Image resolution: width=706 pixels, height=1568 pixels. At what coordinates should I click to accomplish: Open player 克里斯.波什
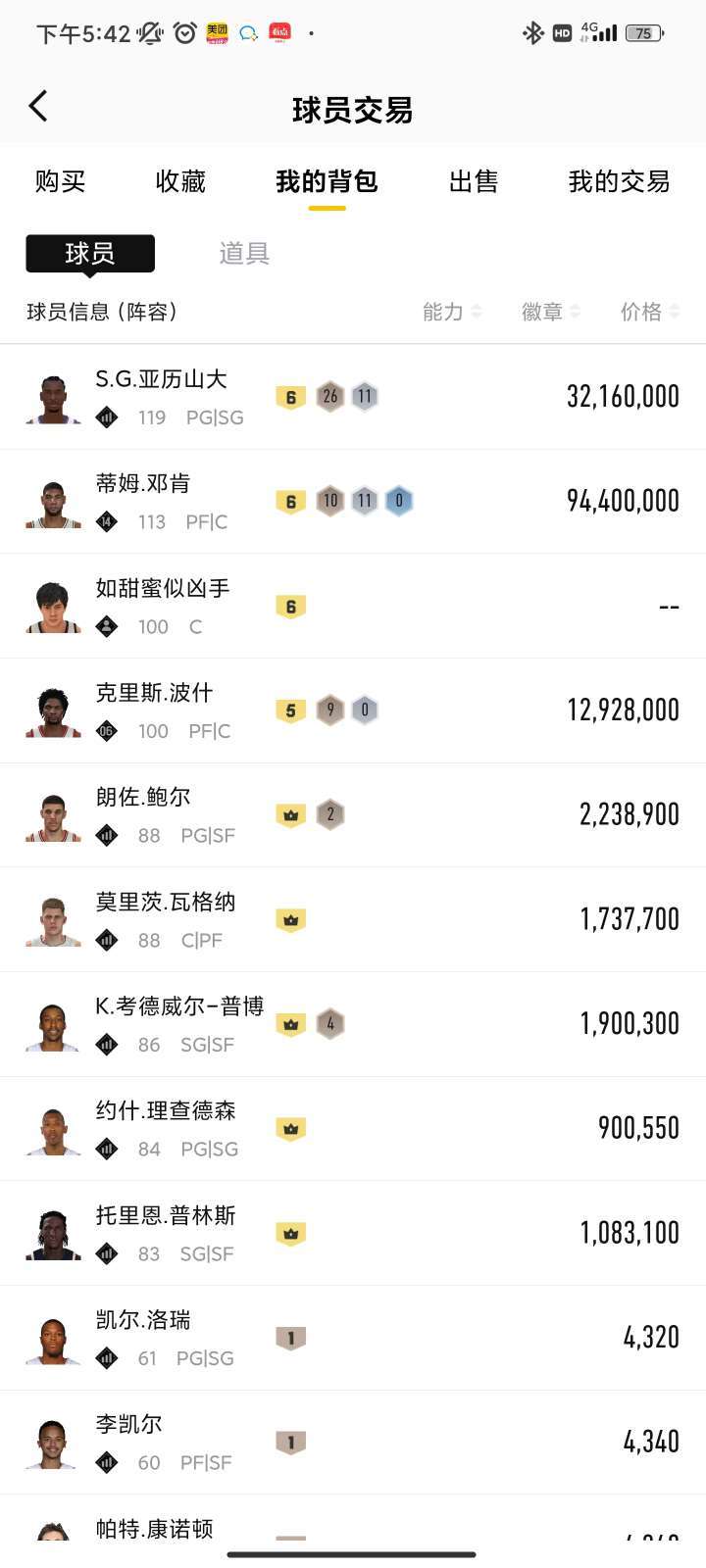(x=353, y=710)
